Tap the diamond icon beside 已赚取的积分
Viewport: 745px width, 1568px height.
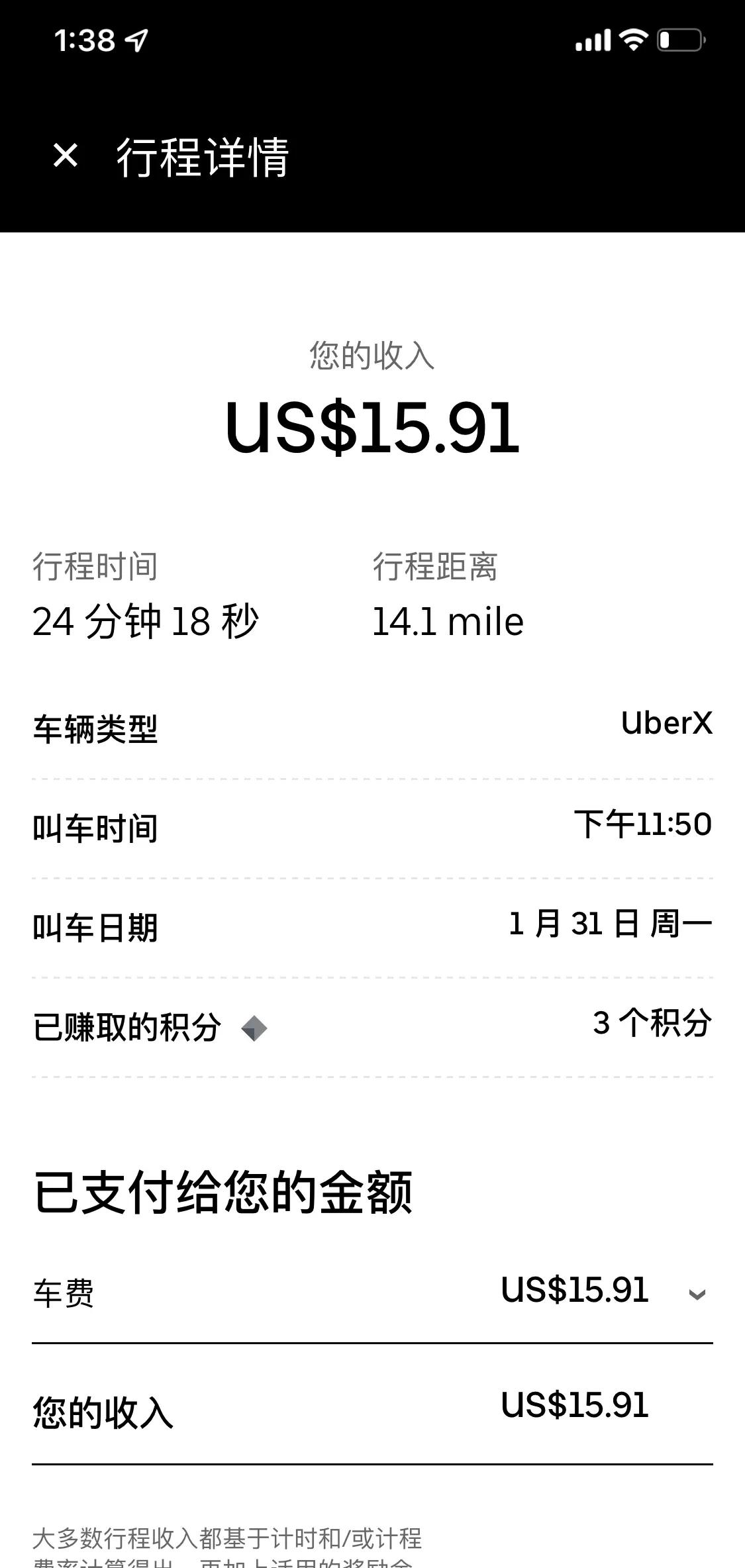(x=254, y=1028)
